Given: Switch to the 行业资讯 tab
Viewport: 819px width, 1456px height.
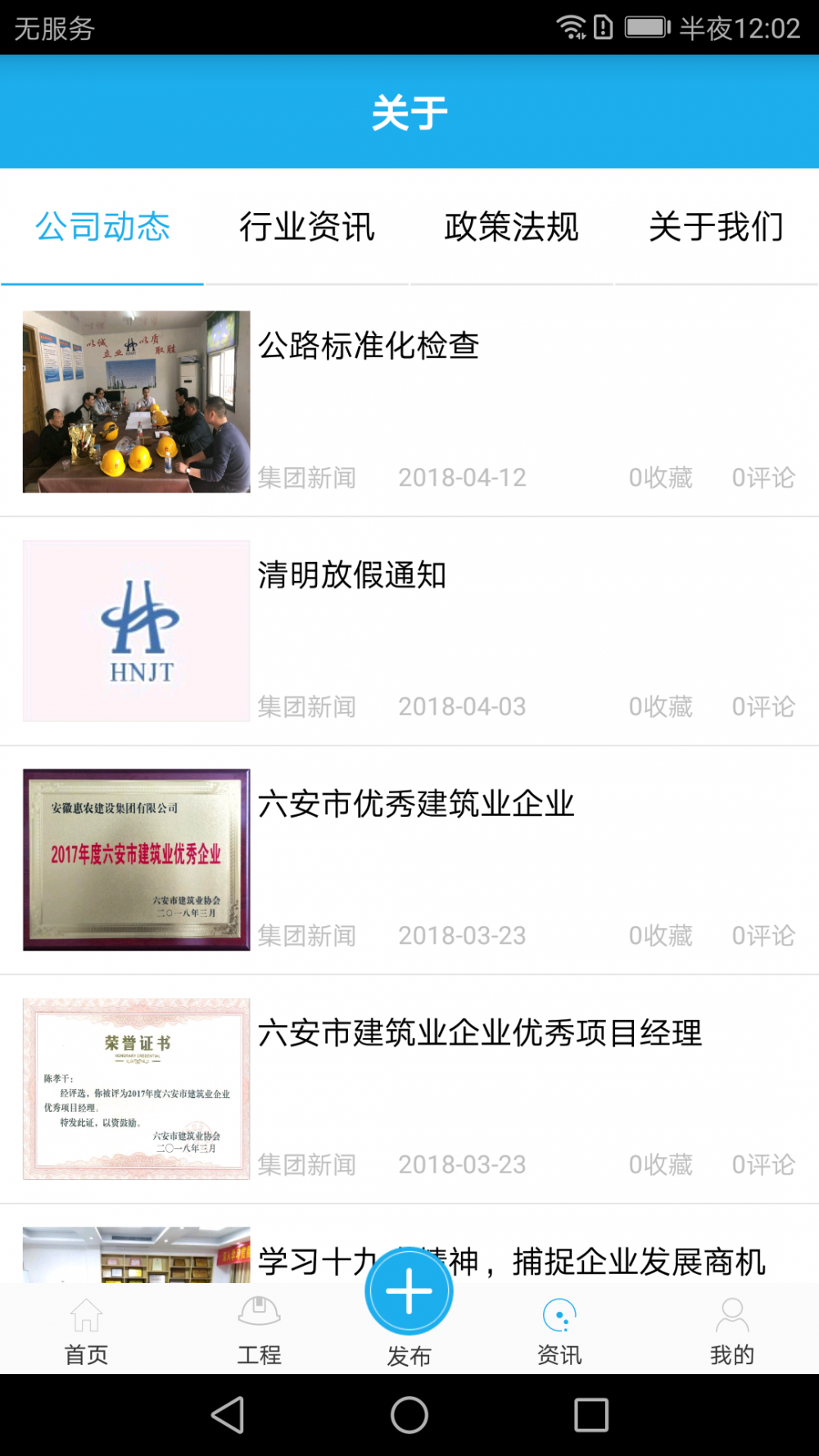Looking at the screenshot, I should click(307, 227).
